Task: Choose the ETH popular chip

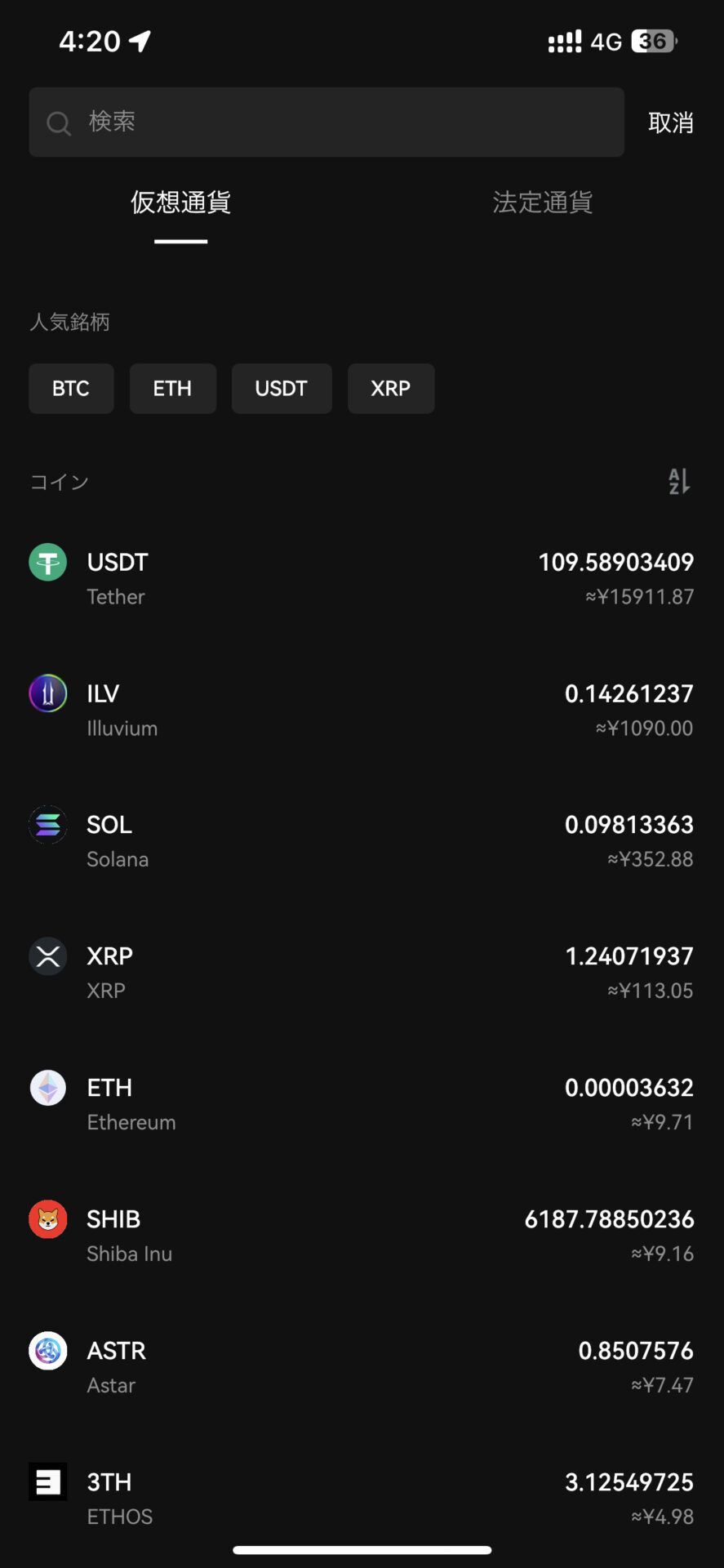Action: [173, 389]
